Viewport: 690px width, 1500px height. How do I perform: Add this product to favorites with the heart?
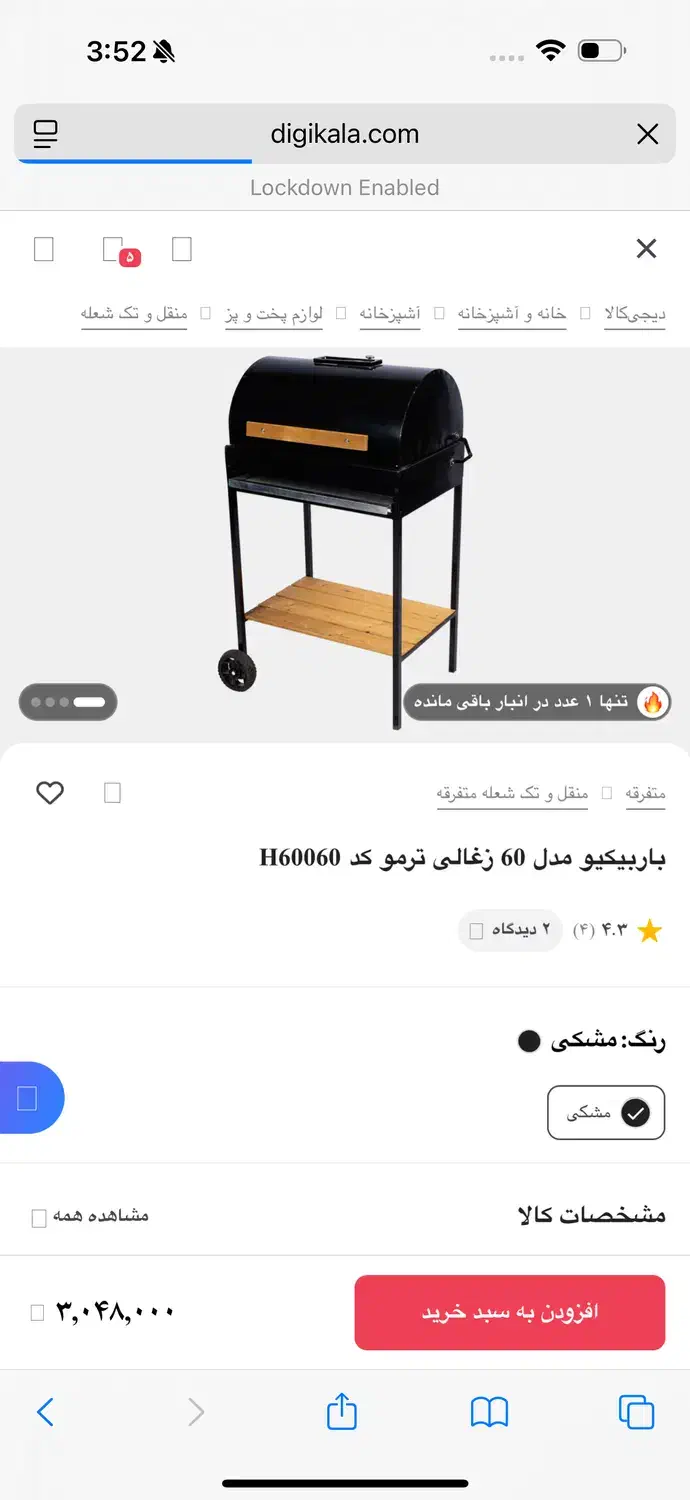[x=50, y=793]
